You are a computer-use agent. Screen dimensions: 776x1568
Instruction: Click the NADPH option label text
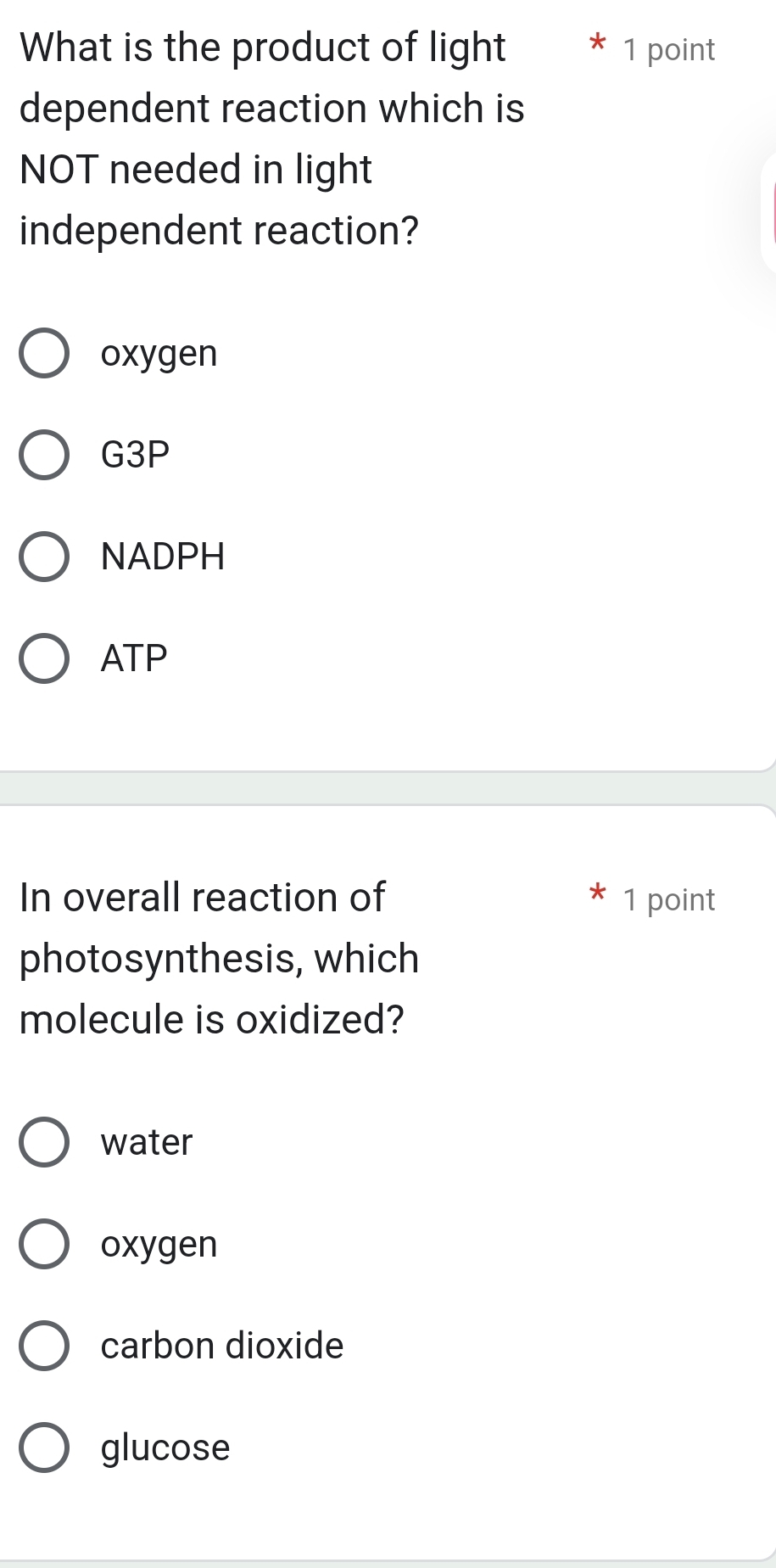[161, 557]
